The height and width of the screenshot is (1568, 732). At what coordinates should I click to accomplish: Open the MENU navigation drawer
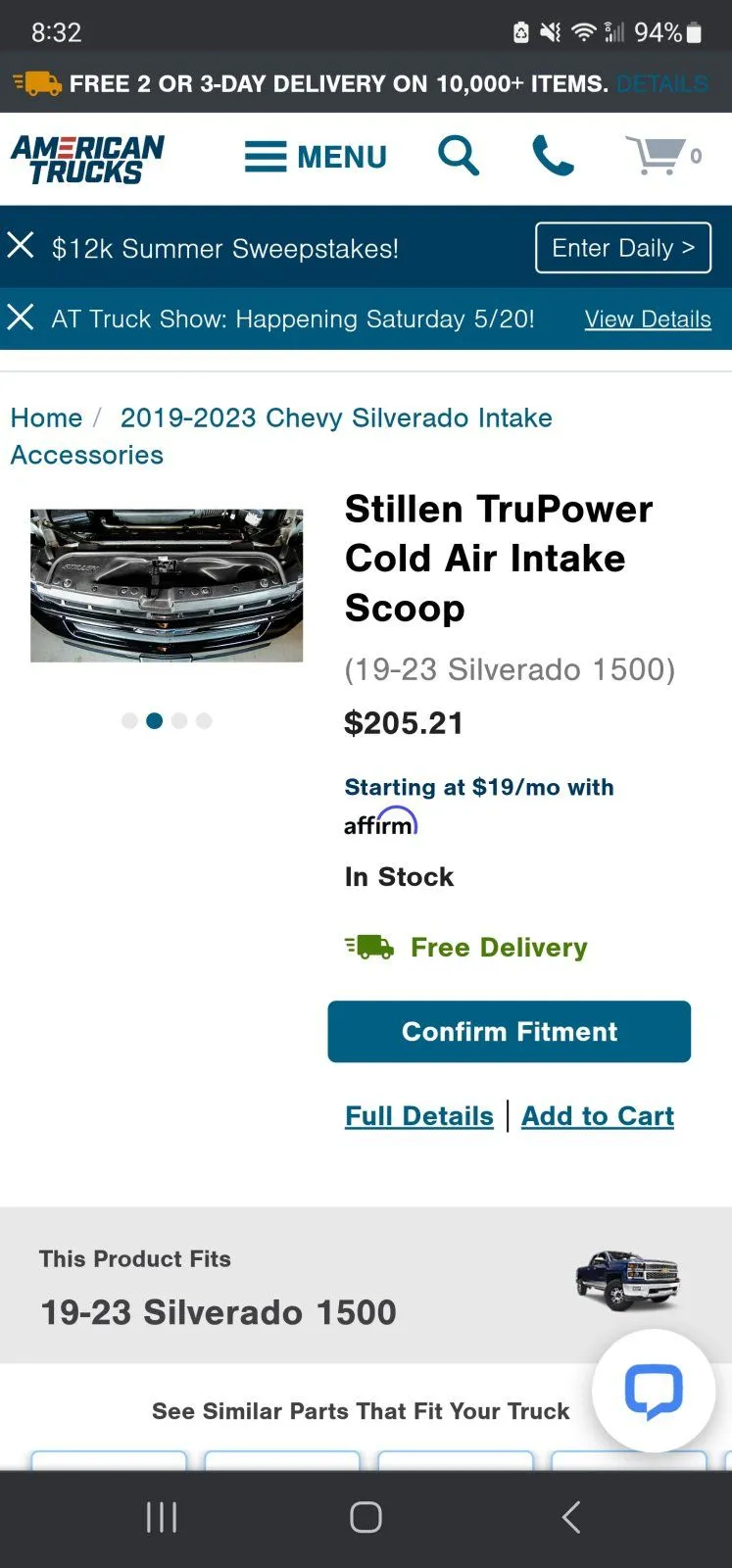tap(316, 157)
